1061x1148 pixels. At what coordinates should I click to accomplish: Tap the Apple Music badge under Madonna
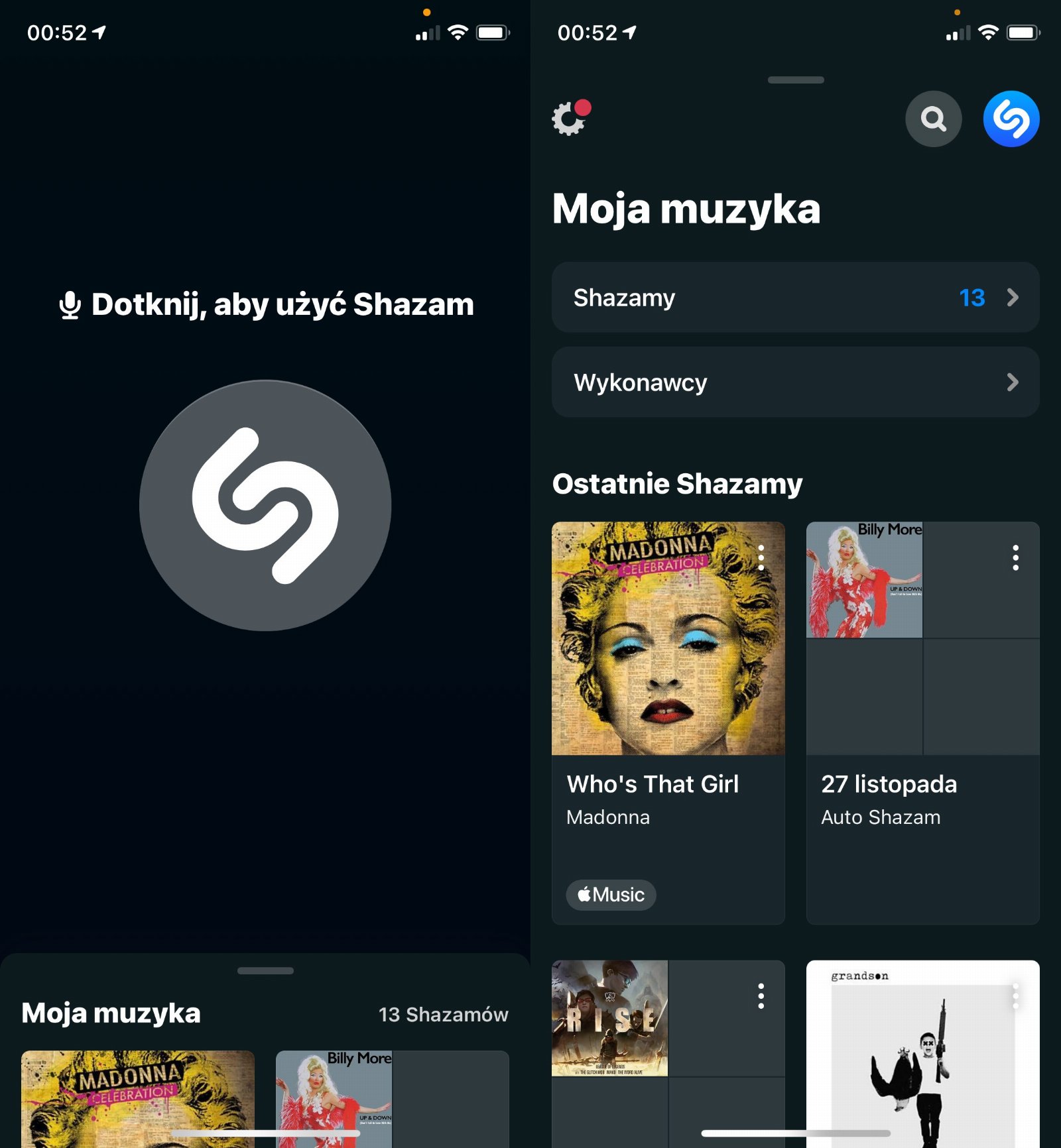[611, 895]
